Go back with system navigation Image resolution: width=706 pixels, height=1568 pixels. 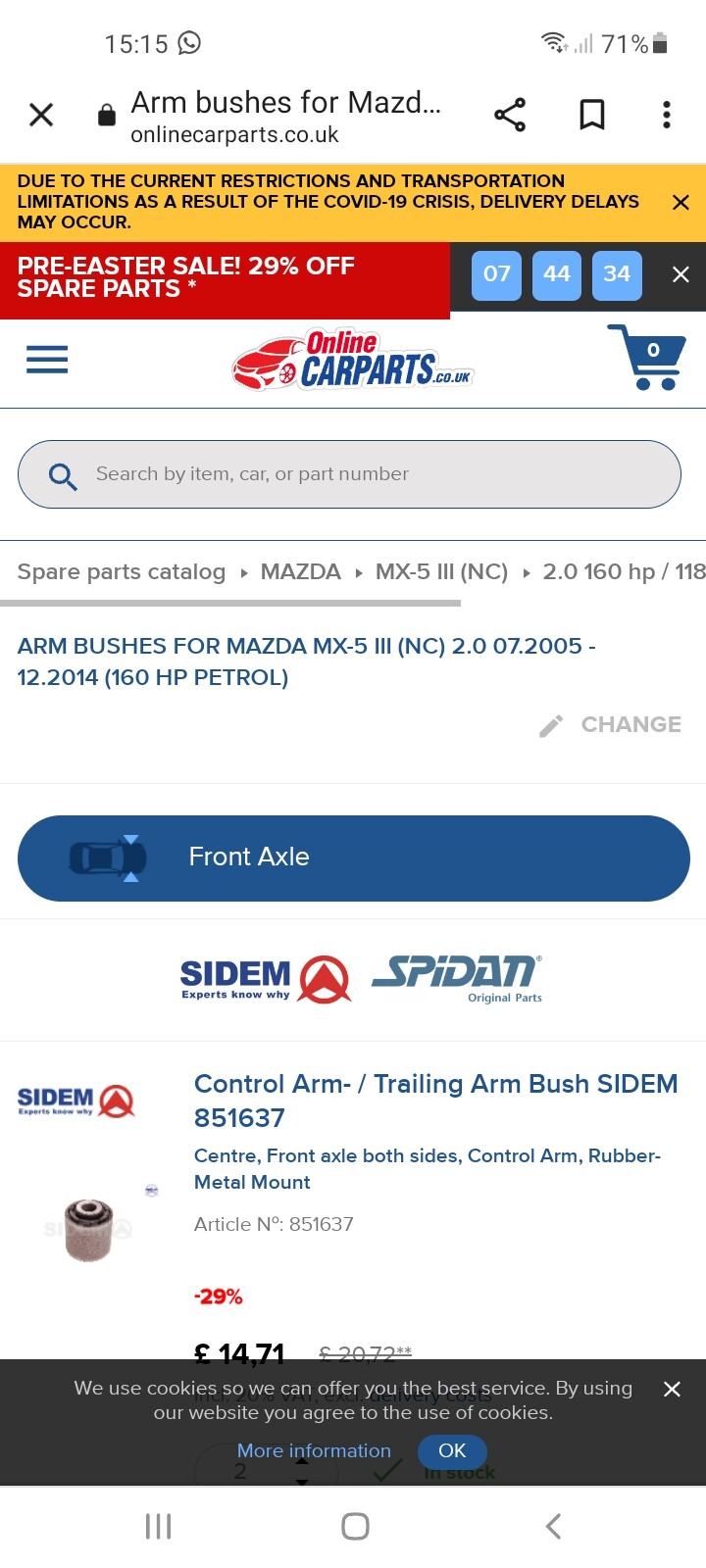pos(553,1526)
